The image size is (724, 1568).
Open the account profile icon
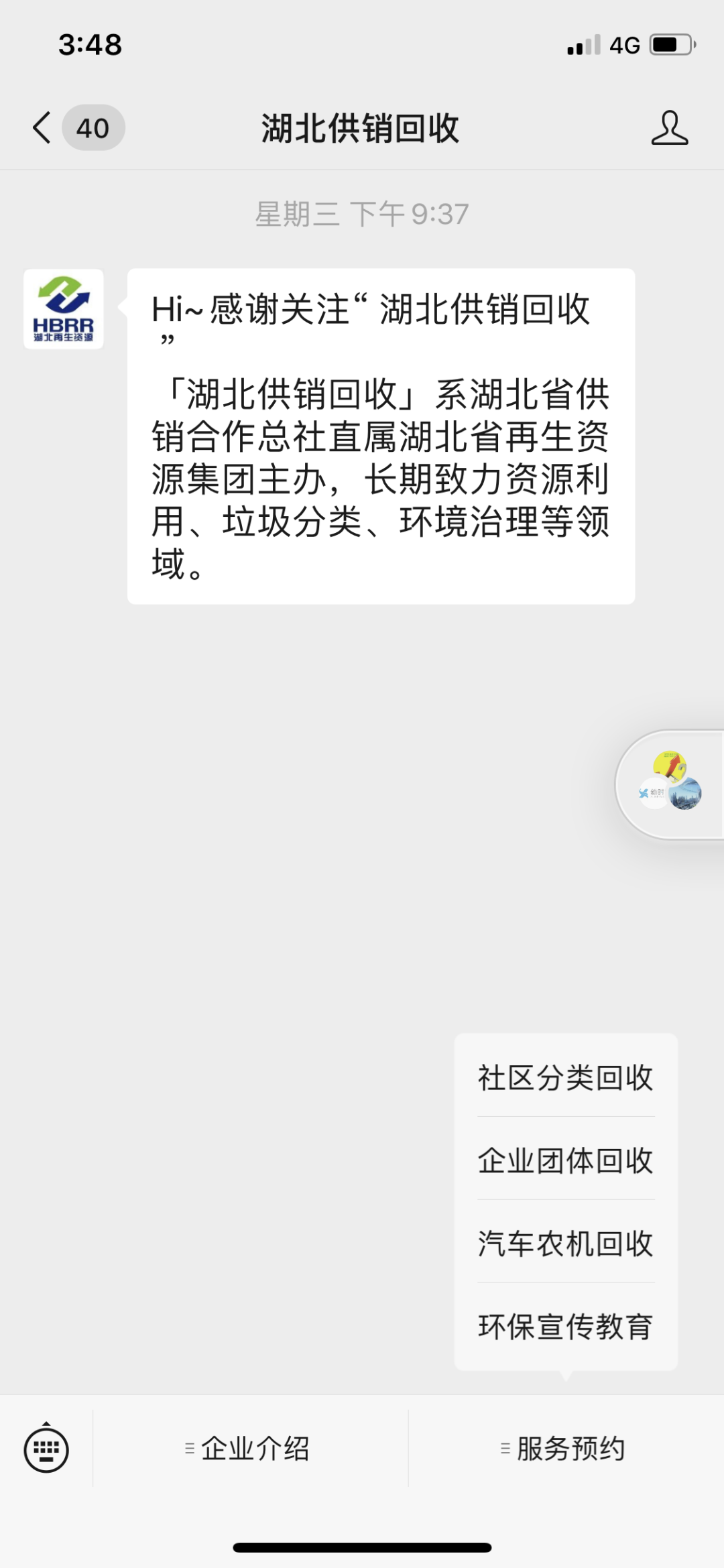(669, 127)
